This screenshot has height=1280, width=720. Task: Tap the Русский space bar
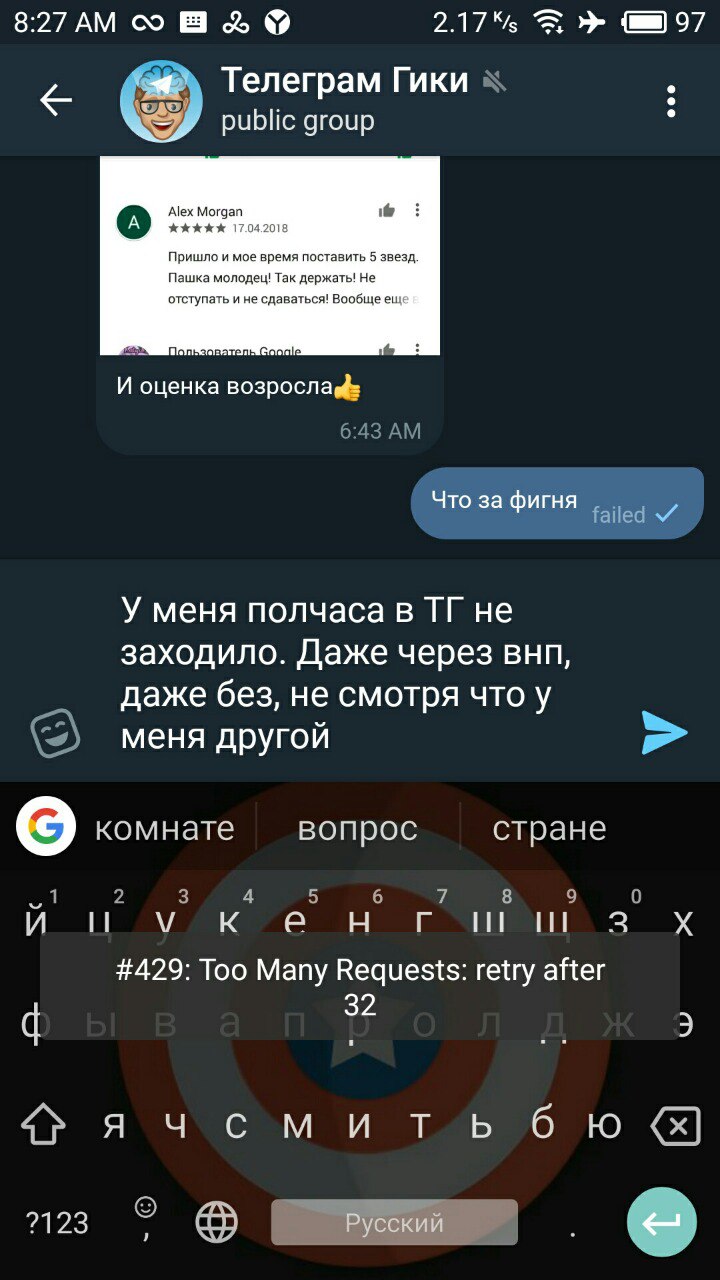pos(394,1222)
